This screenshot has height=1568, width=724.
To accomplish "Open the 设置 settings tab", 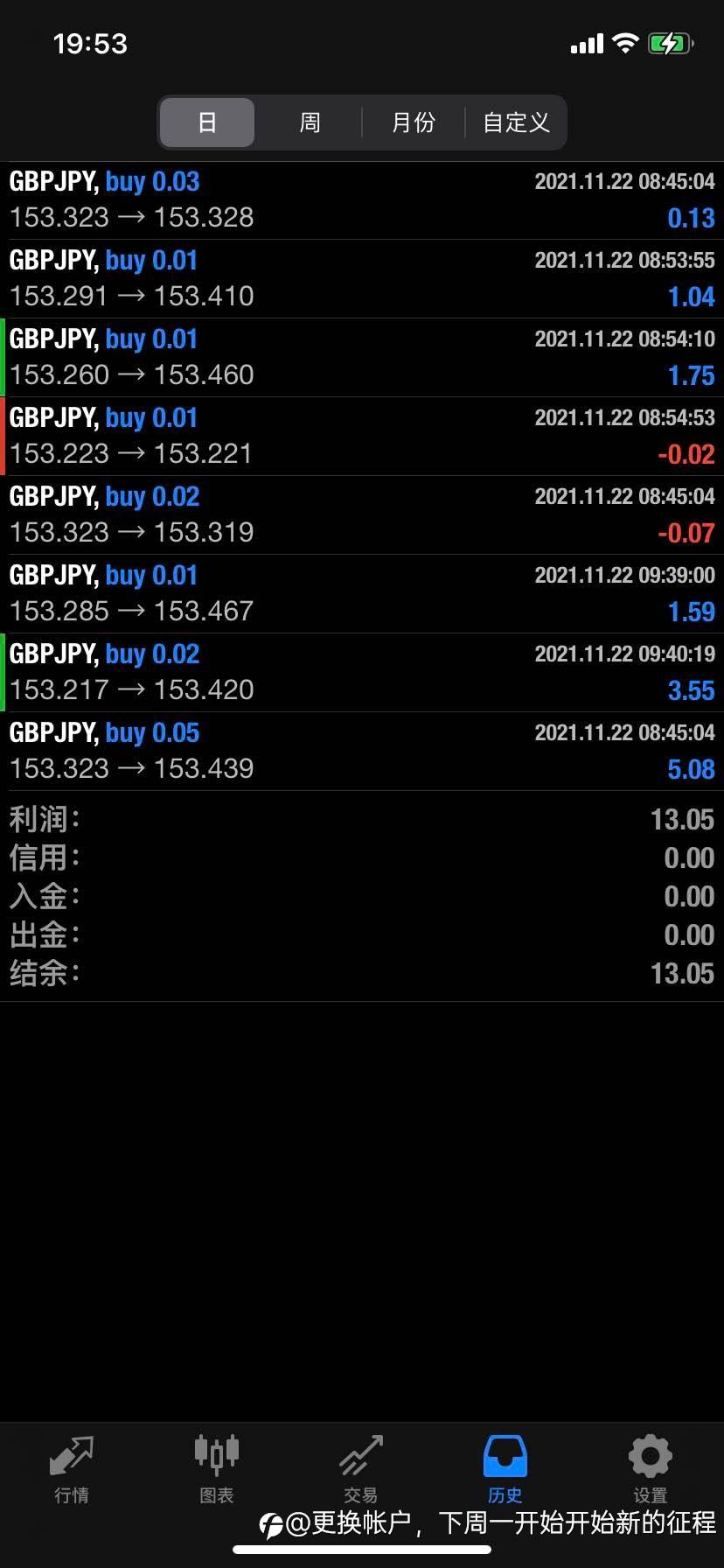I will click(651, 1470).
